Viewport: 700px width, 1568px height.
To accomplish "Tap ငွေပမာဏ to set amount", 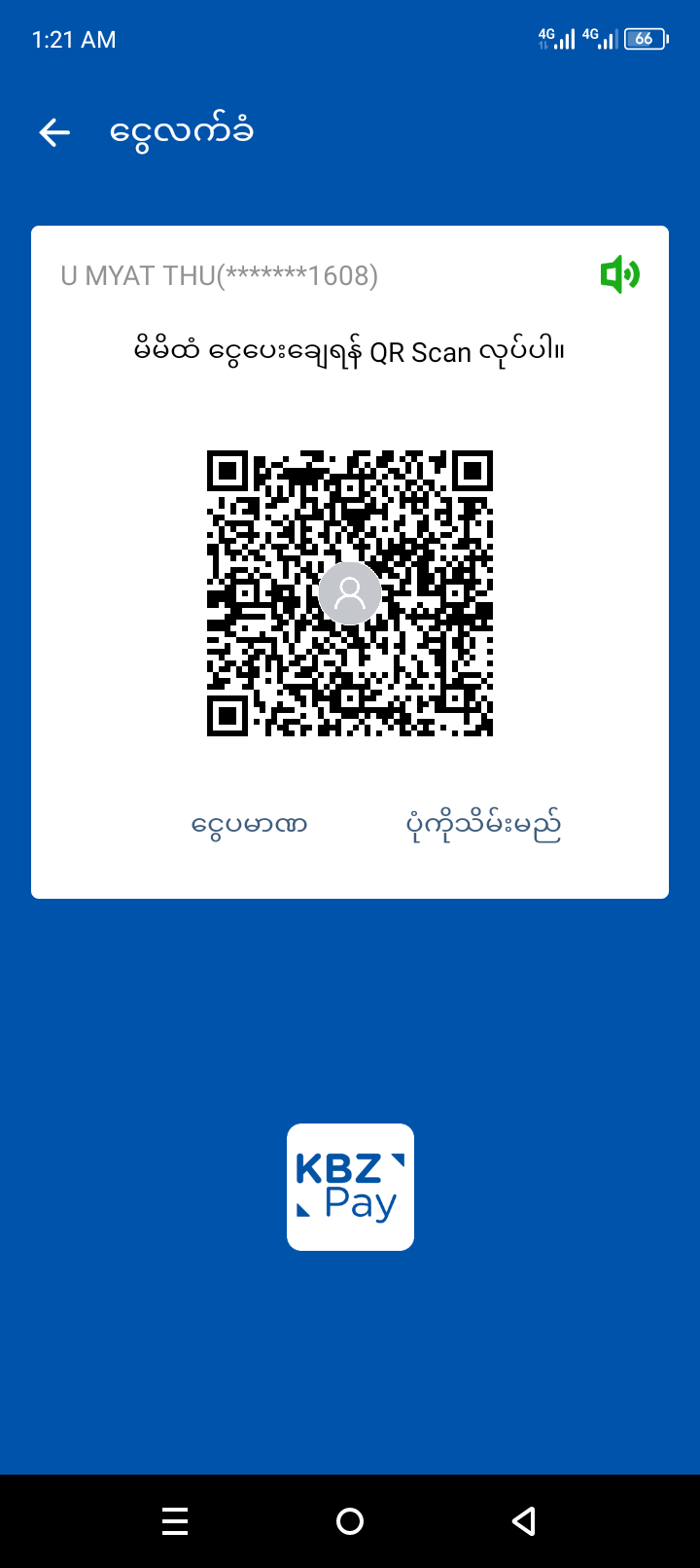I will [249, 825].
